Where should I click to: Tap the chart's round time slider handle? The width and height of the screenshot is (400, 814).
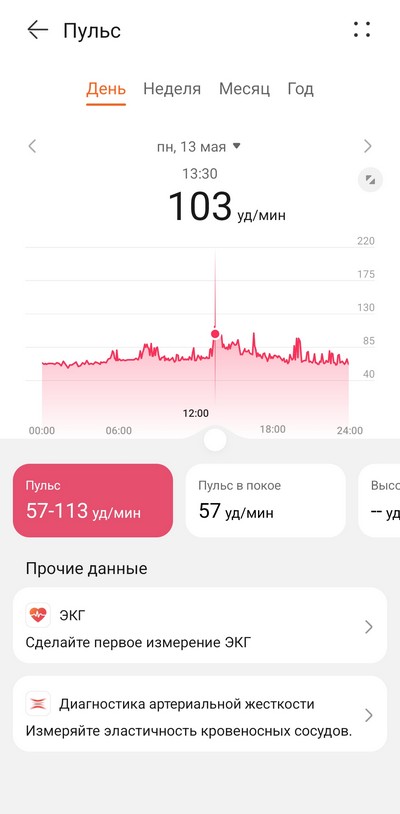(x=215, y=440)
